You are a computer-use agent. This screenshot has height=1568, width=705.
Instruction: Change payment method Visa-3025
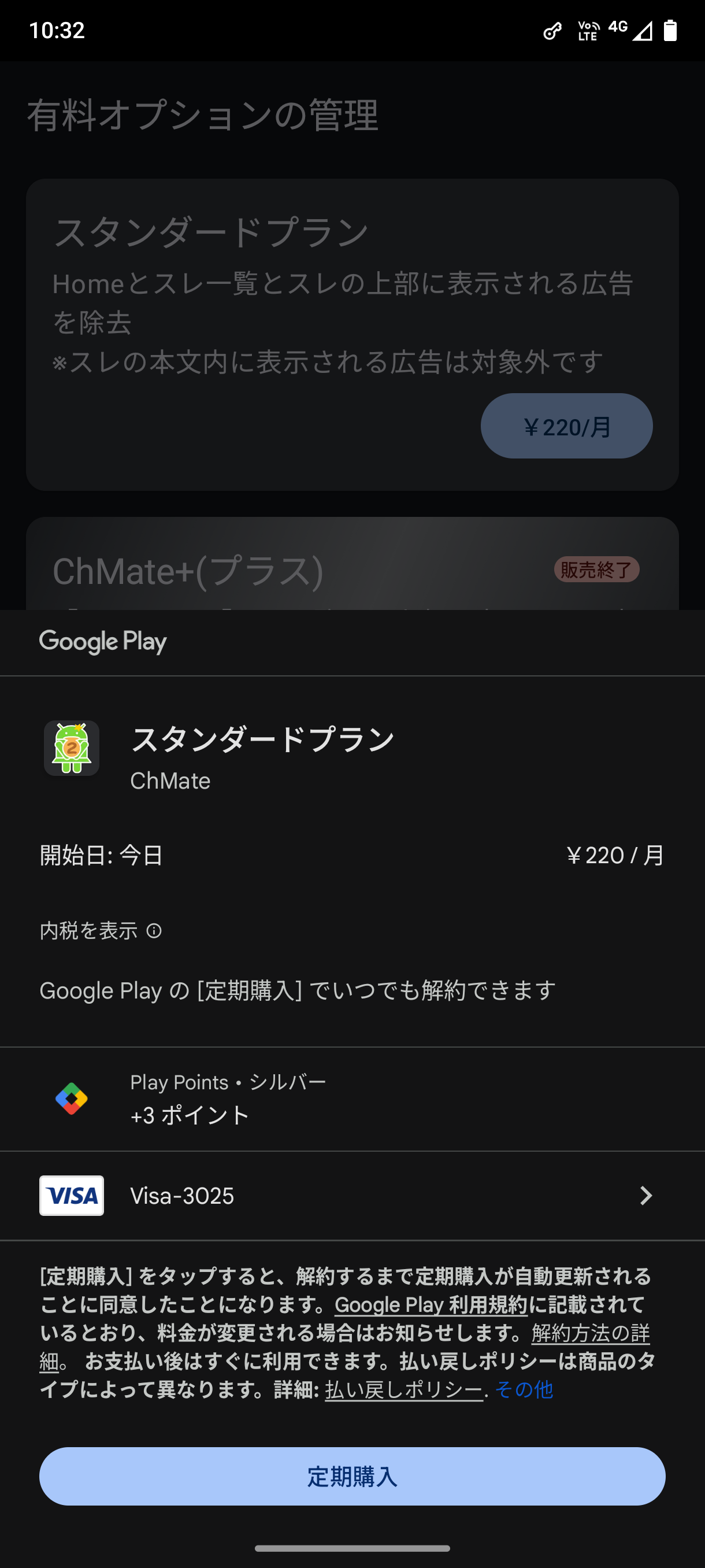click(352, 1196)
